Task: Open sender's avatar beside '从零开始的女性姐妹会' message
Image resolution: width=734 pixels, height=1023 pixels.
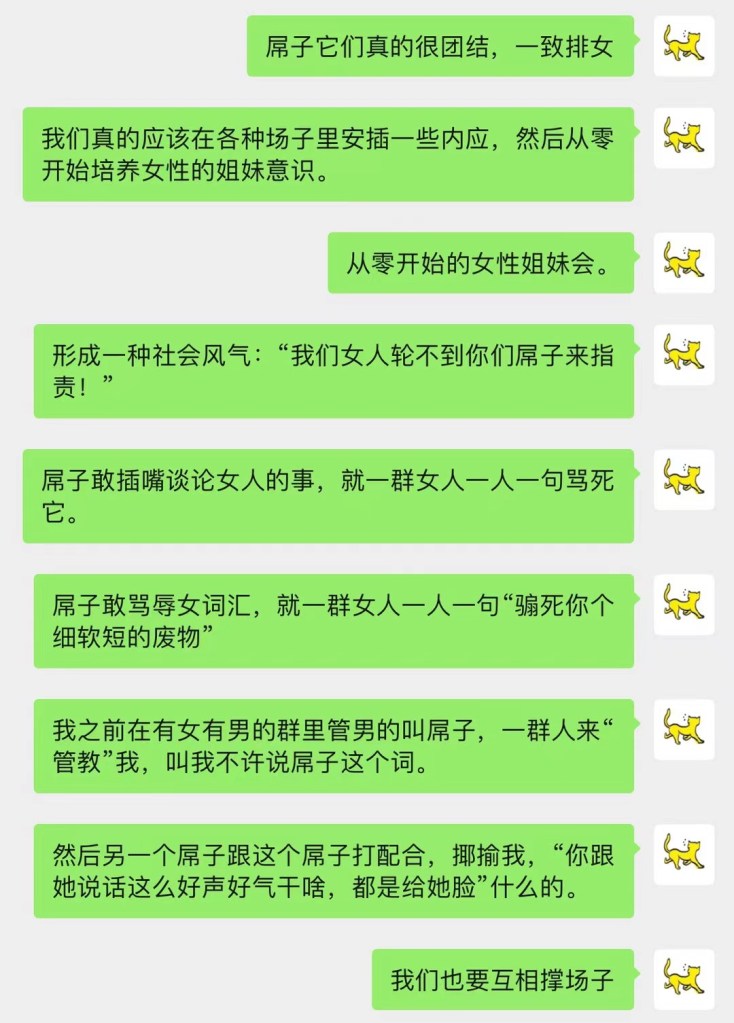Action: [x=684, y=262]
